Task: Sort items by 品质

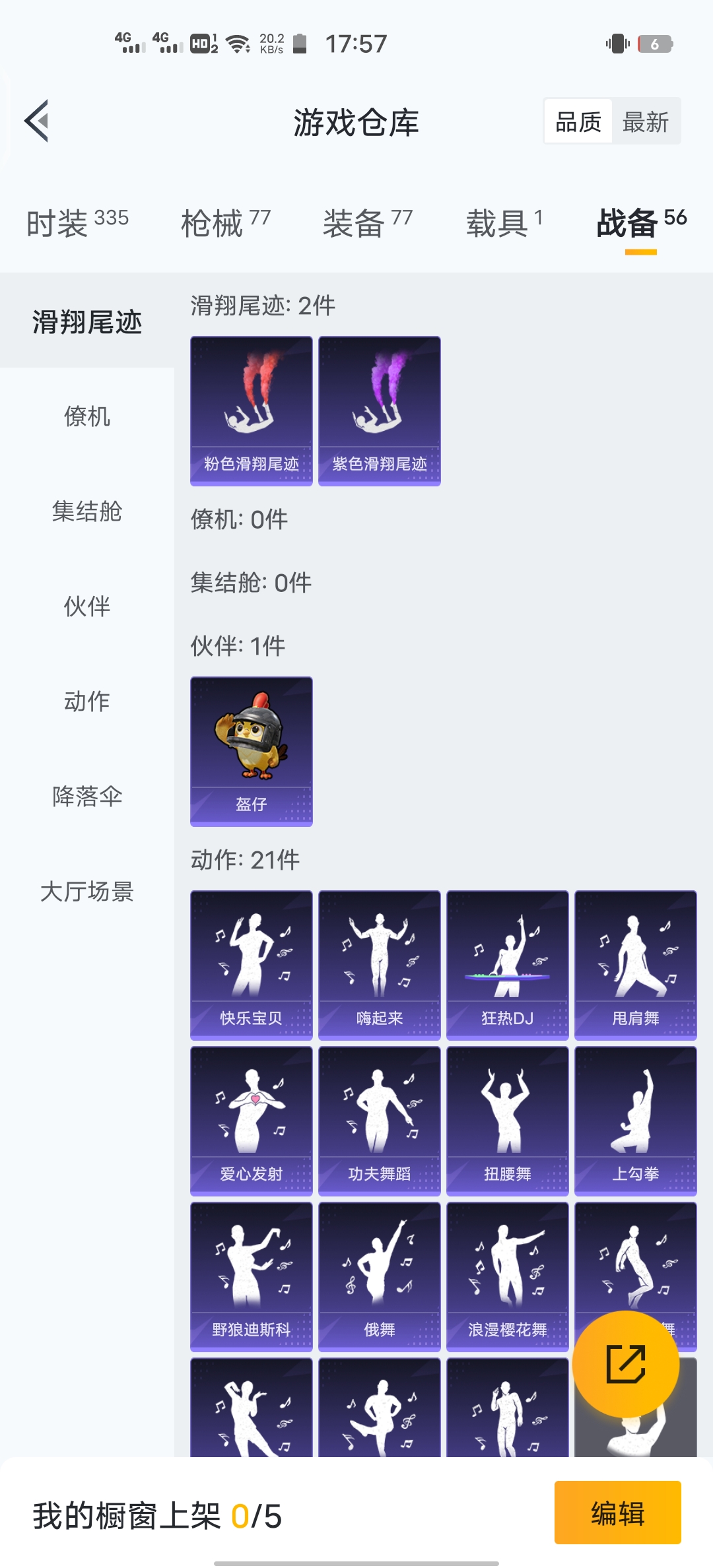Action: pos(578,122)
